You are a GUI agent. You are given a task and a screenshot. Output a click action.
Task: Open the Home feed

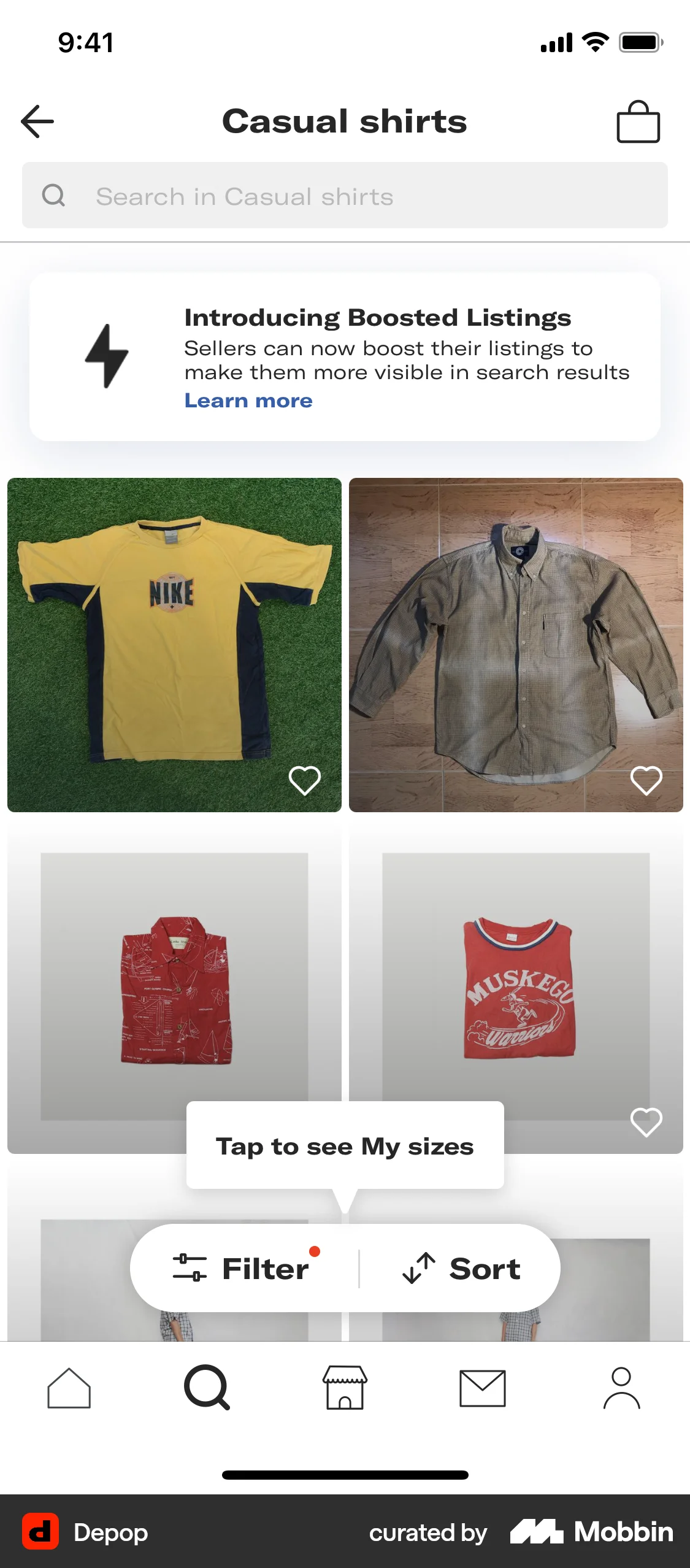pyautogui.click(x=69, y=1390)
